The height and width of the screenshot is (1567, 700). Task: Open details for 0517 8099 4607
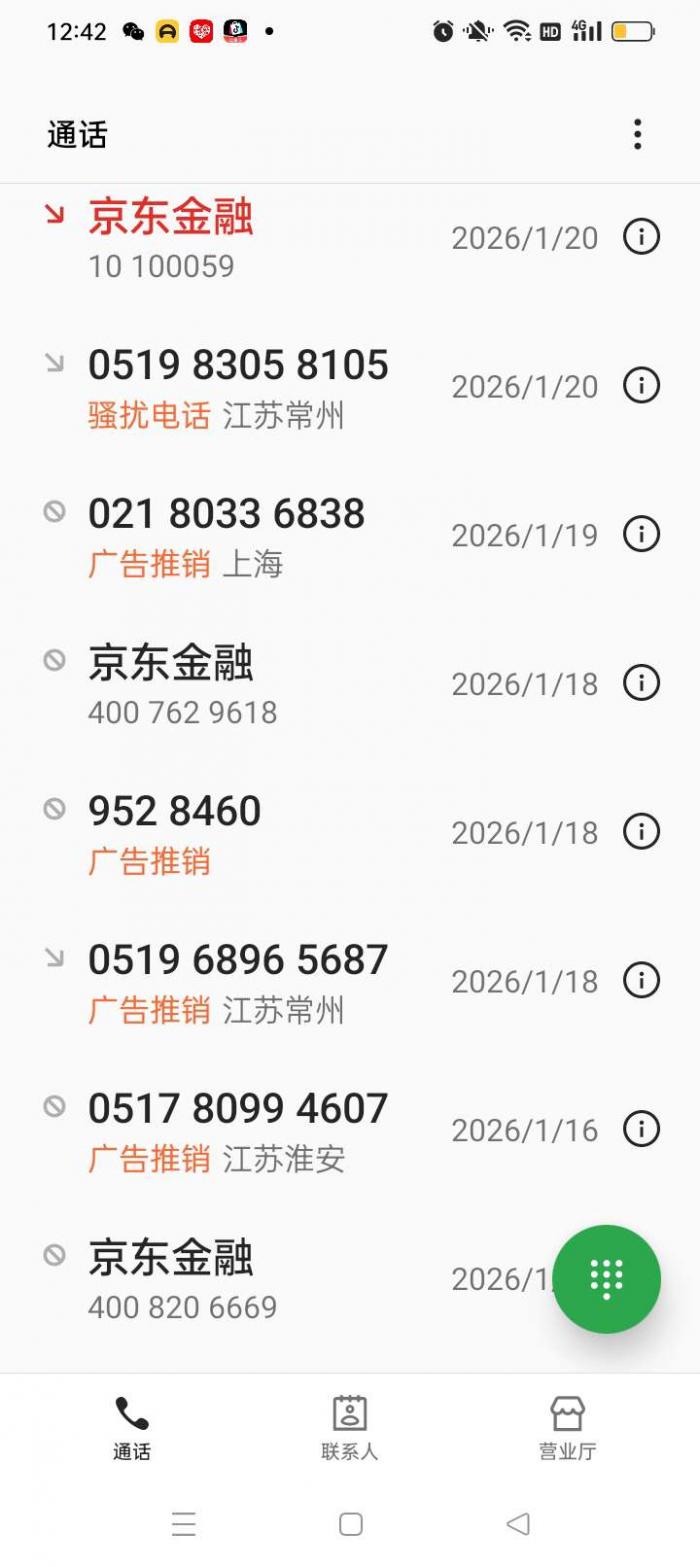pos(641,1129)
